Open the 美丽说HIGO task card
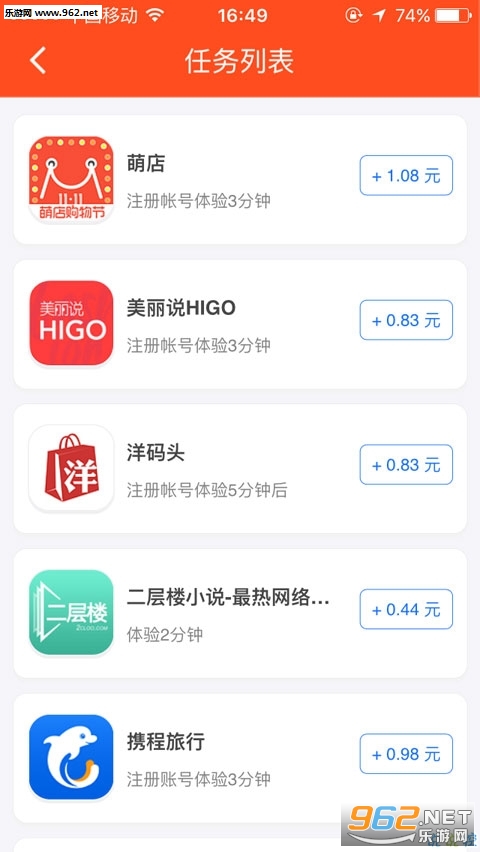The height and width of the screenshot is (852, 480). point(240,324)
